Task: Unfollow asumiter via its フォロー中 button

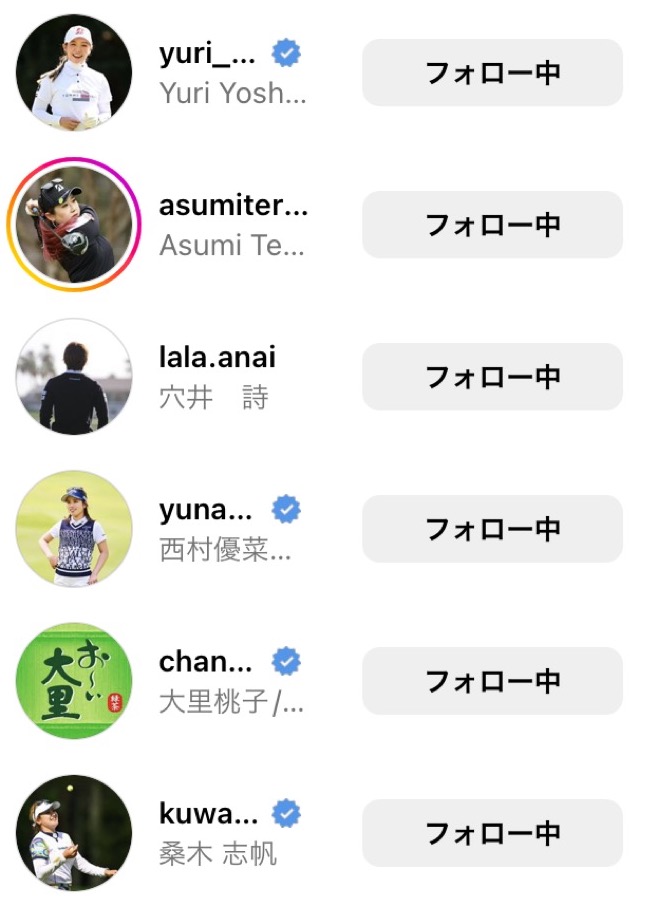Action: pyautogui.click(x=492, y=225)
